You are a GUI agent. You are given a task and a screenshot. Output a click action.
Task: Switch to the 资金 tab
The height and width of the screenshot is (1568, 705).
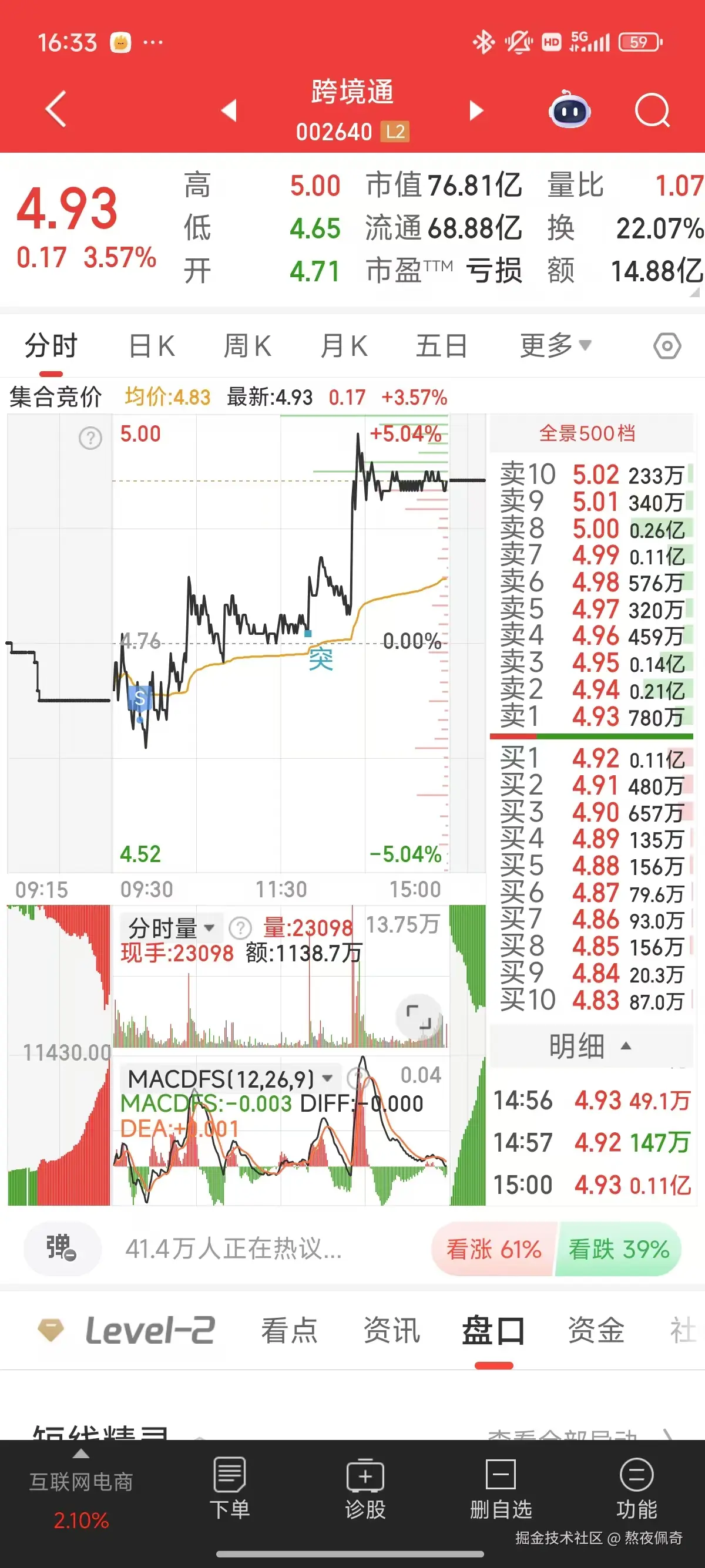[x=595, y=1330]
